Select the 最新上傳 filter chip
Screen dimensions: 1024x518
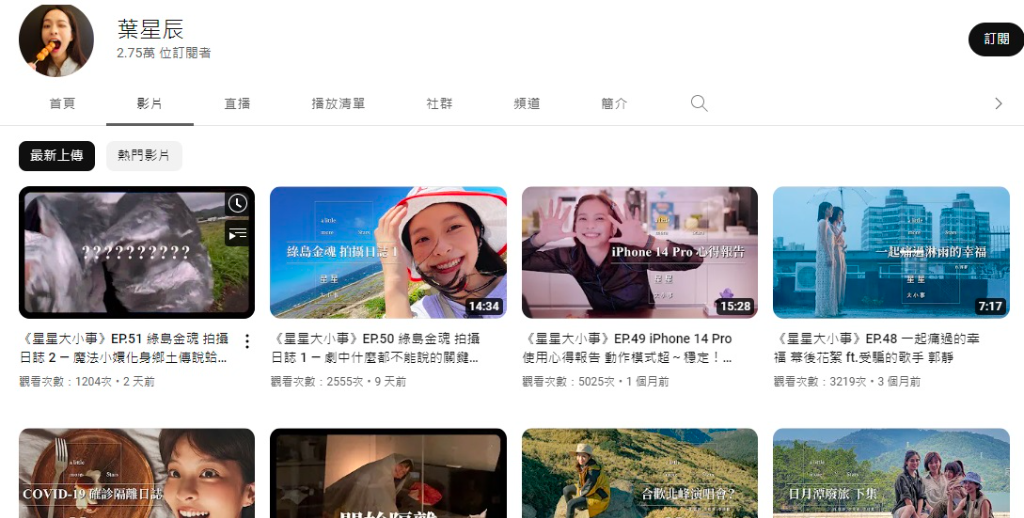(57, 155)
